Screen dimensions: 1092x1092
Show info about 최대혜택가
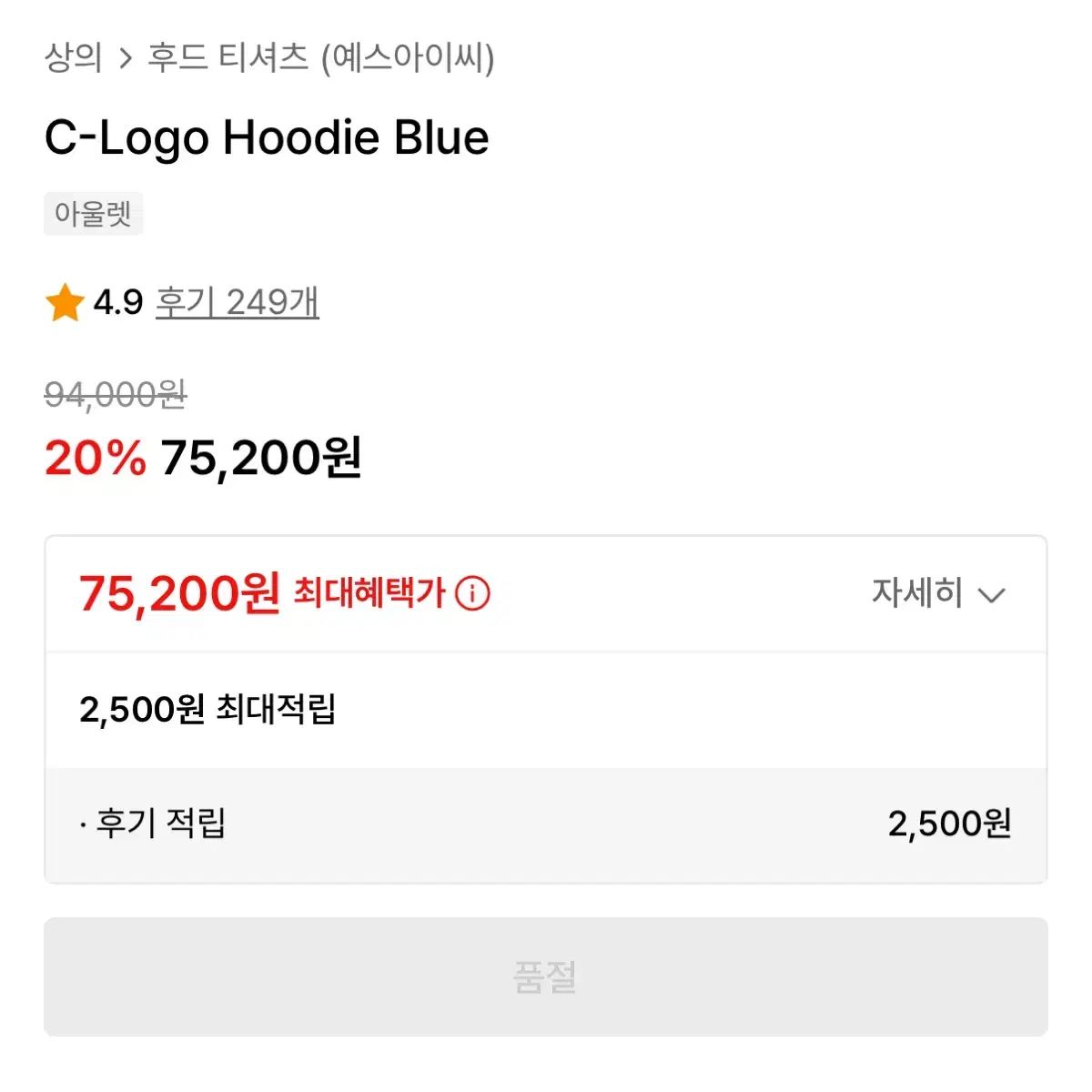pos(472,593)
